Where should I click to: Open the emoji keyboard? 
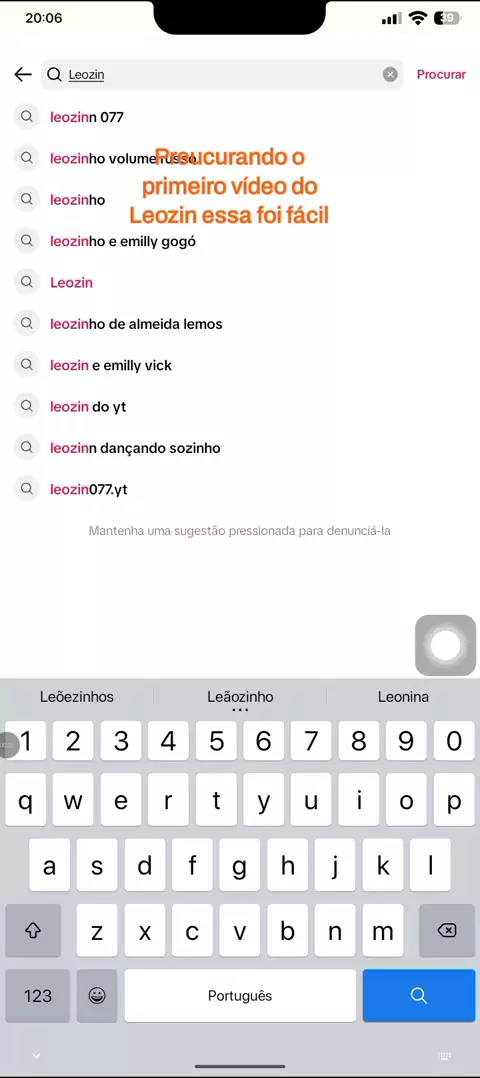pos(97,996)
